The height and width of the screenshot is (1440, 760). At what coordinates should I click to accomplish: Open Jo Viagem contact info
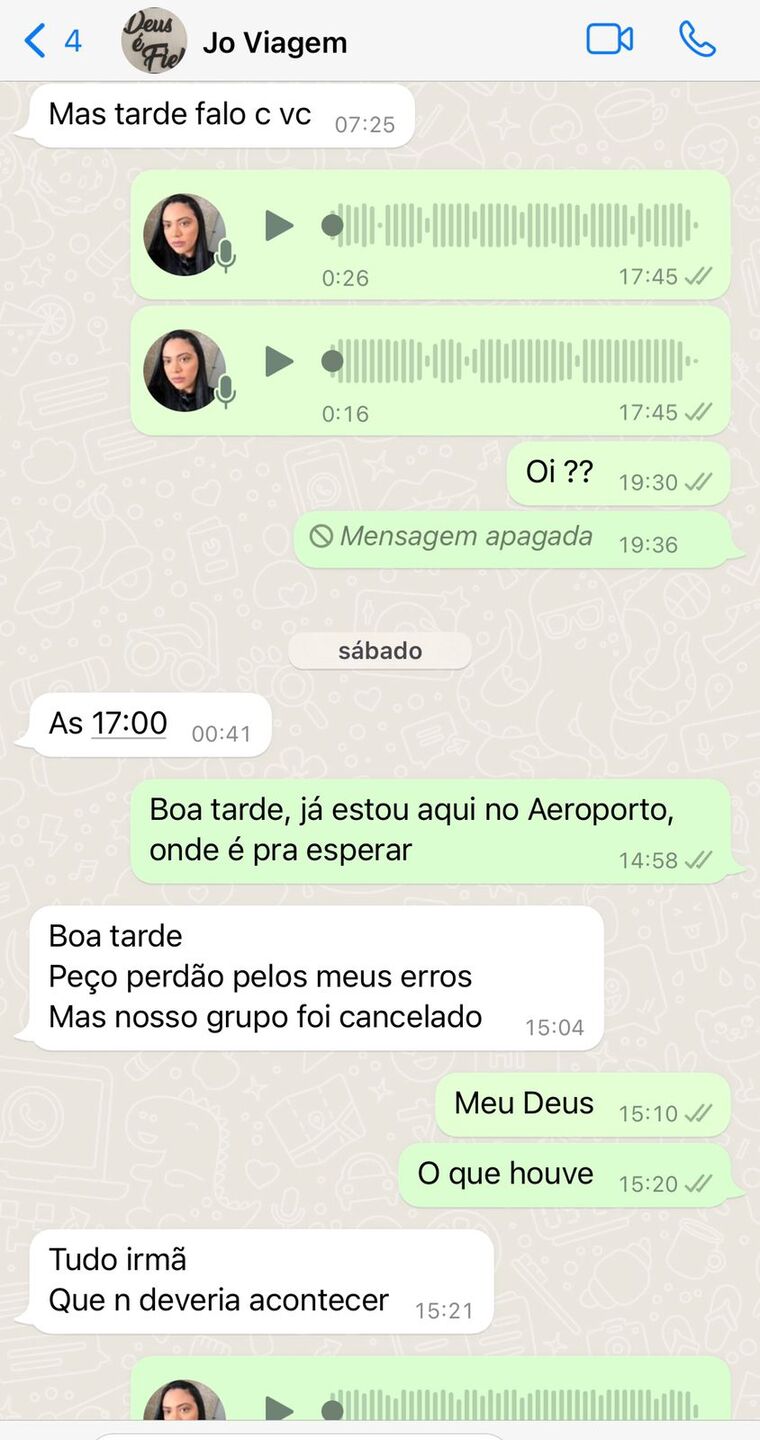tap(275, 43)
